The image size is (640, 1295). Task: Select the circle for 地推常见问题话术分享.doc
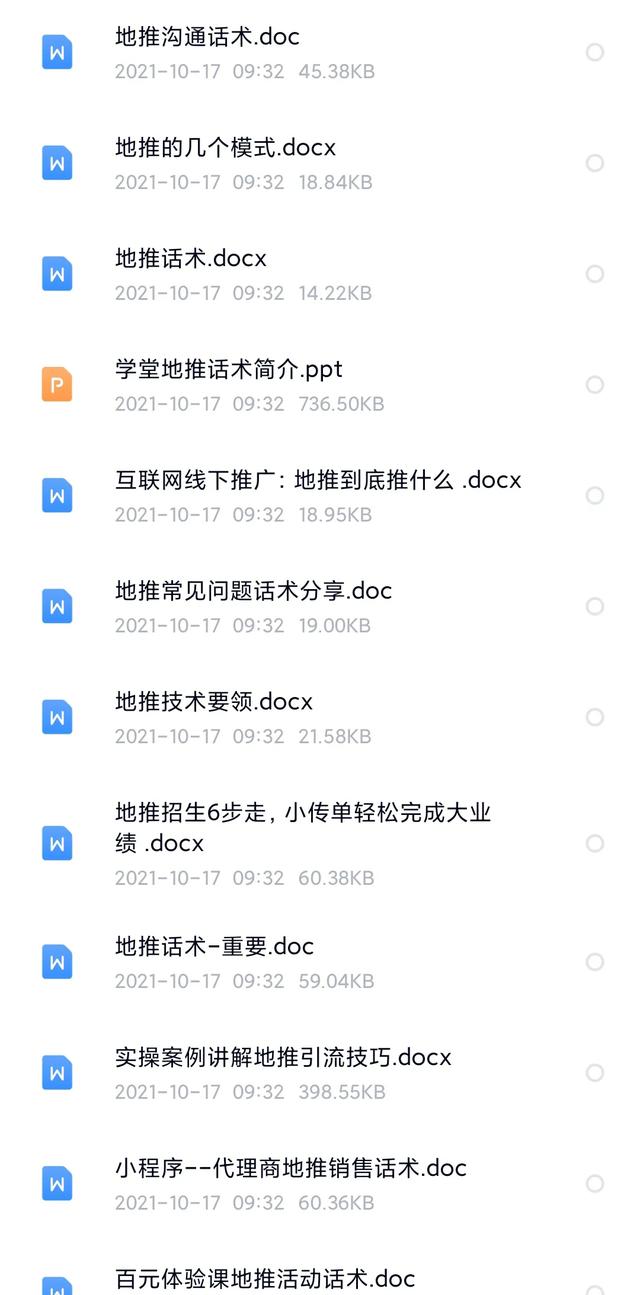pos(595,607)
